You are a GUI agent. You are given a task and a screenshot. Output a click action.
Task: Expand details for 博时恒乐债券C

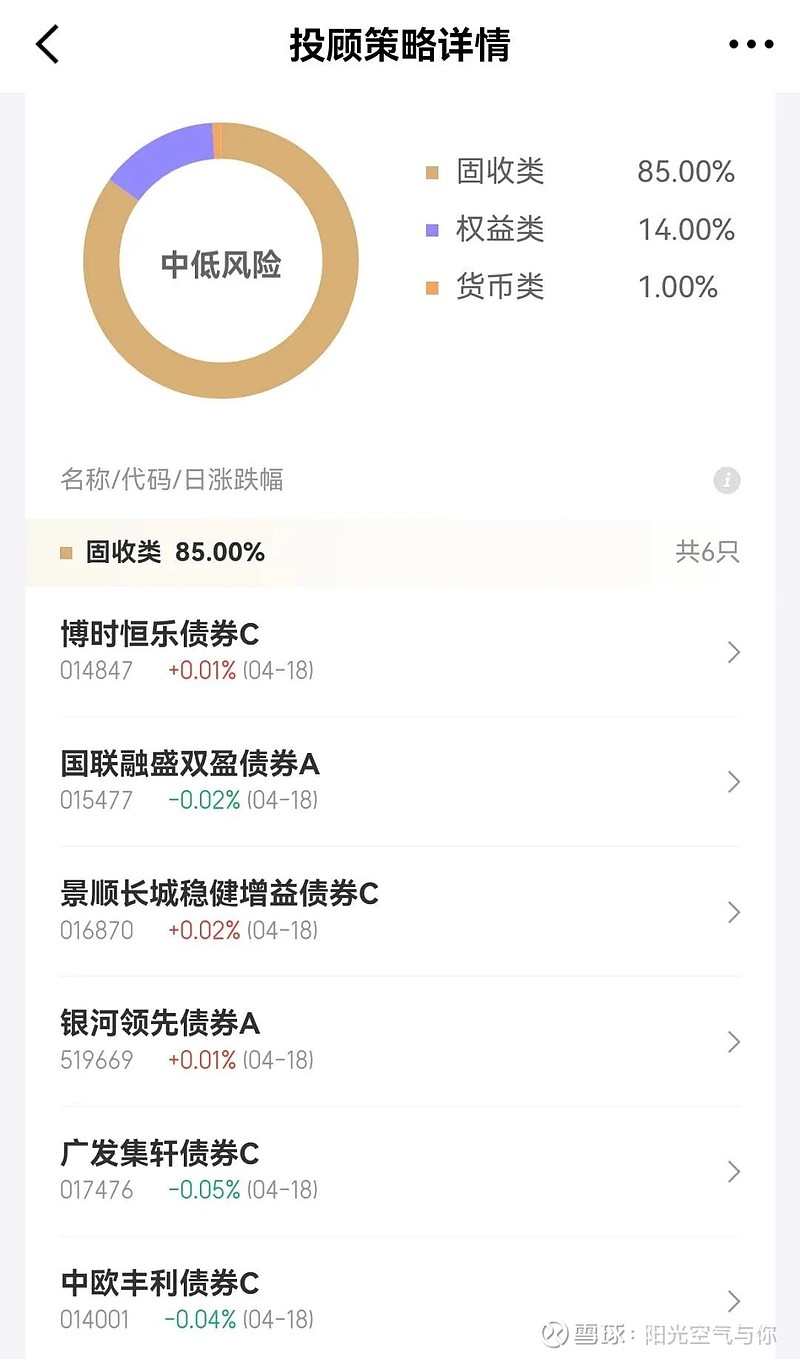pyautogui.click(x=733, y=651)
